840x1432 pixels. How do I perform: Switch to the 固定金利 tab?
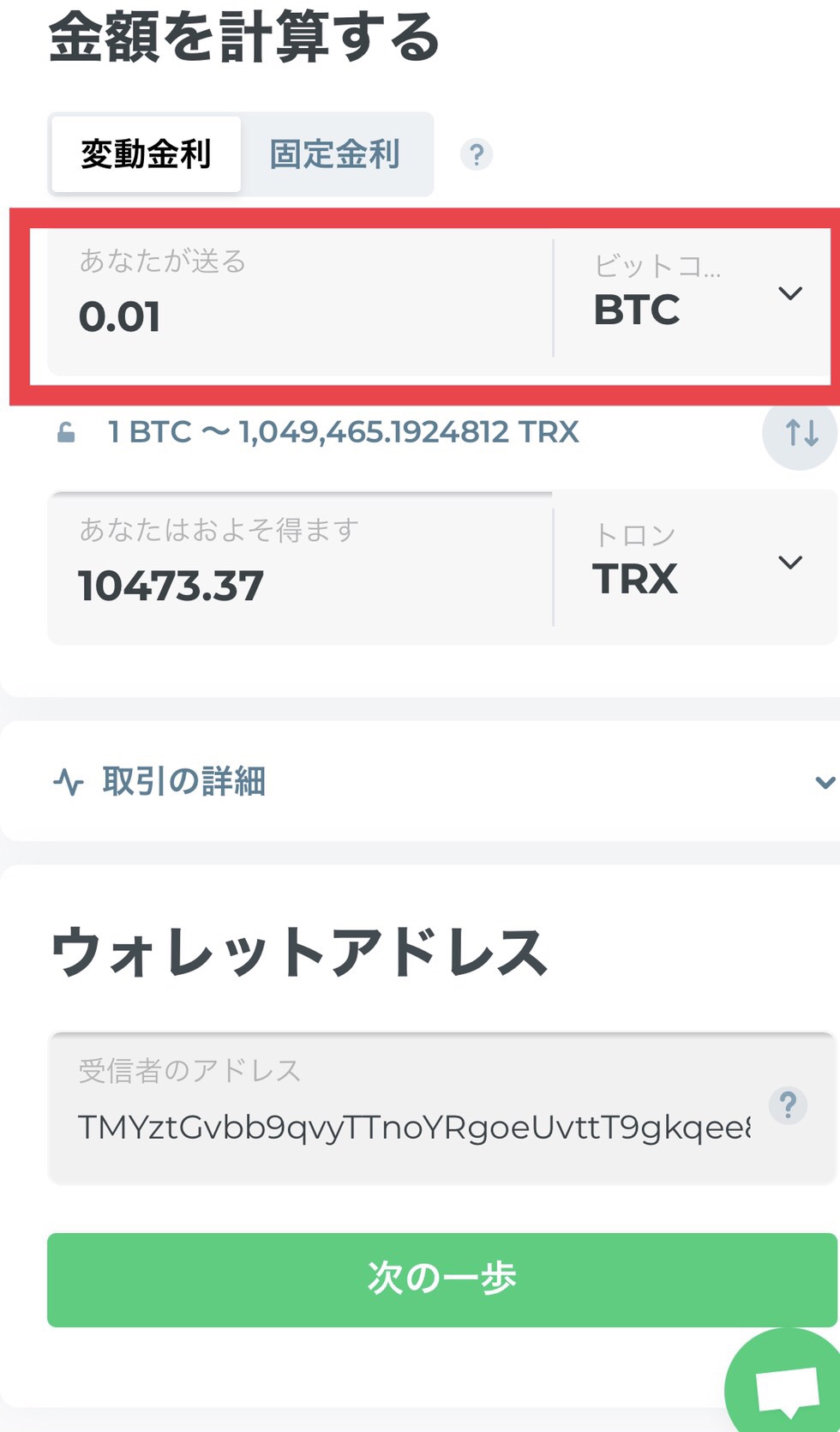[x=336, y=155]
